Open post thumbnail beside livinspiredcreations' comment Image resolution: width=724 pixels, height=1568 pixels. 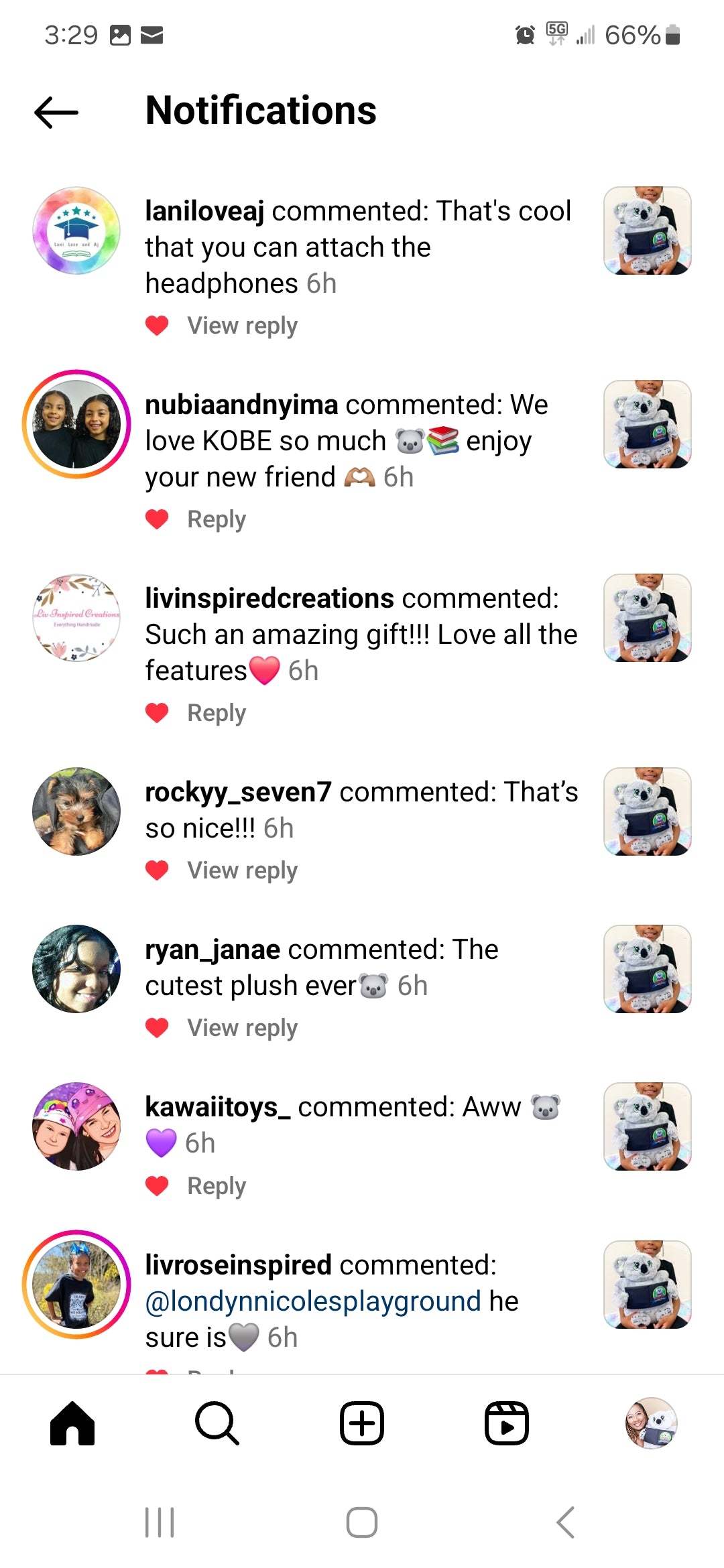pos(647,618)
